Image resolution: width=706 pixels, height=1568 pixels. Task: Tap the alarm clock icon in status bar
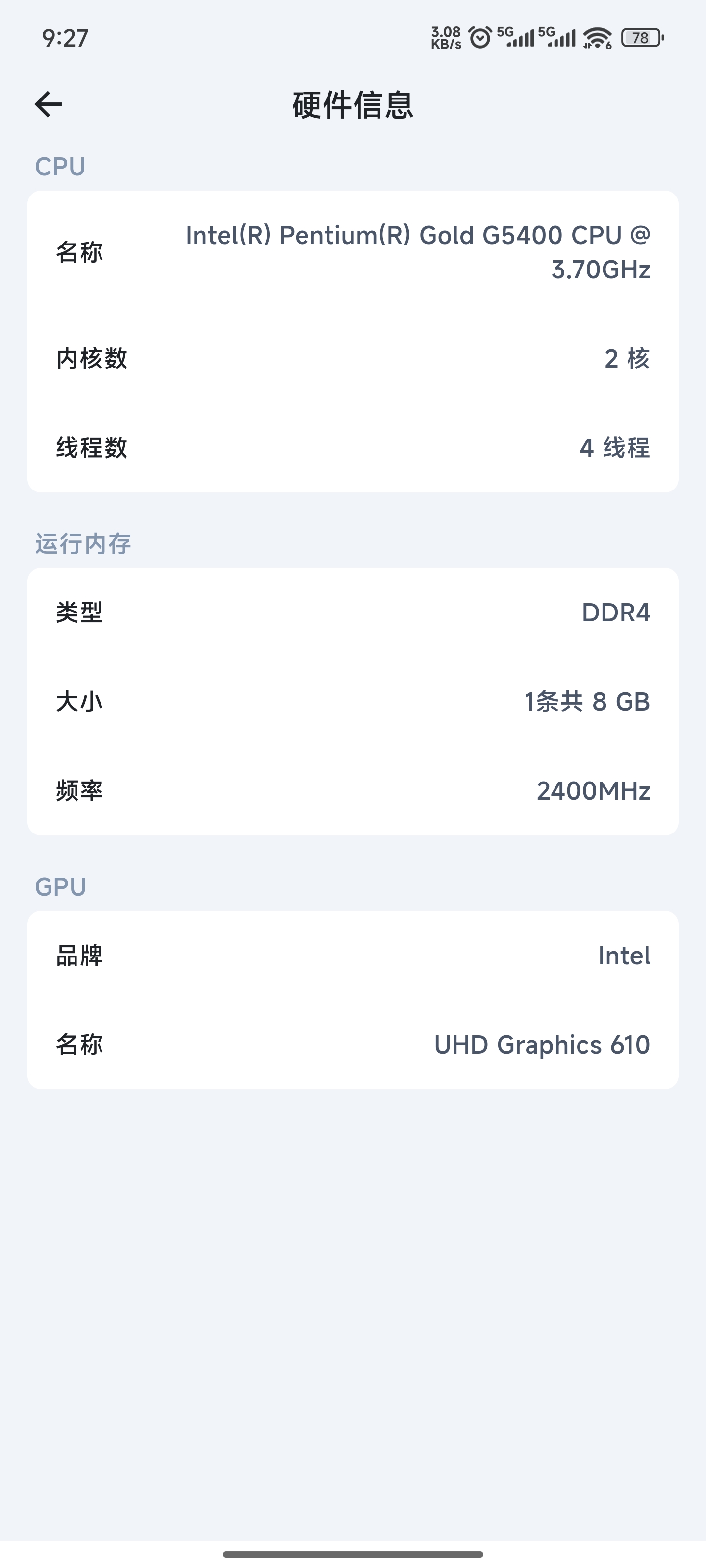click(x=480, y=38)
